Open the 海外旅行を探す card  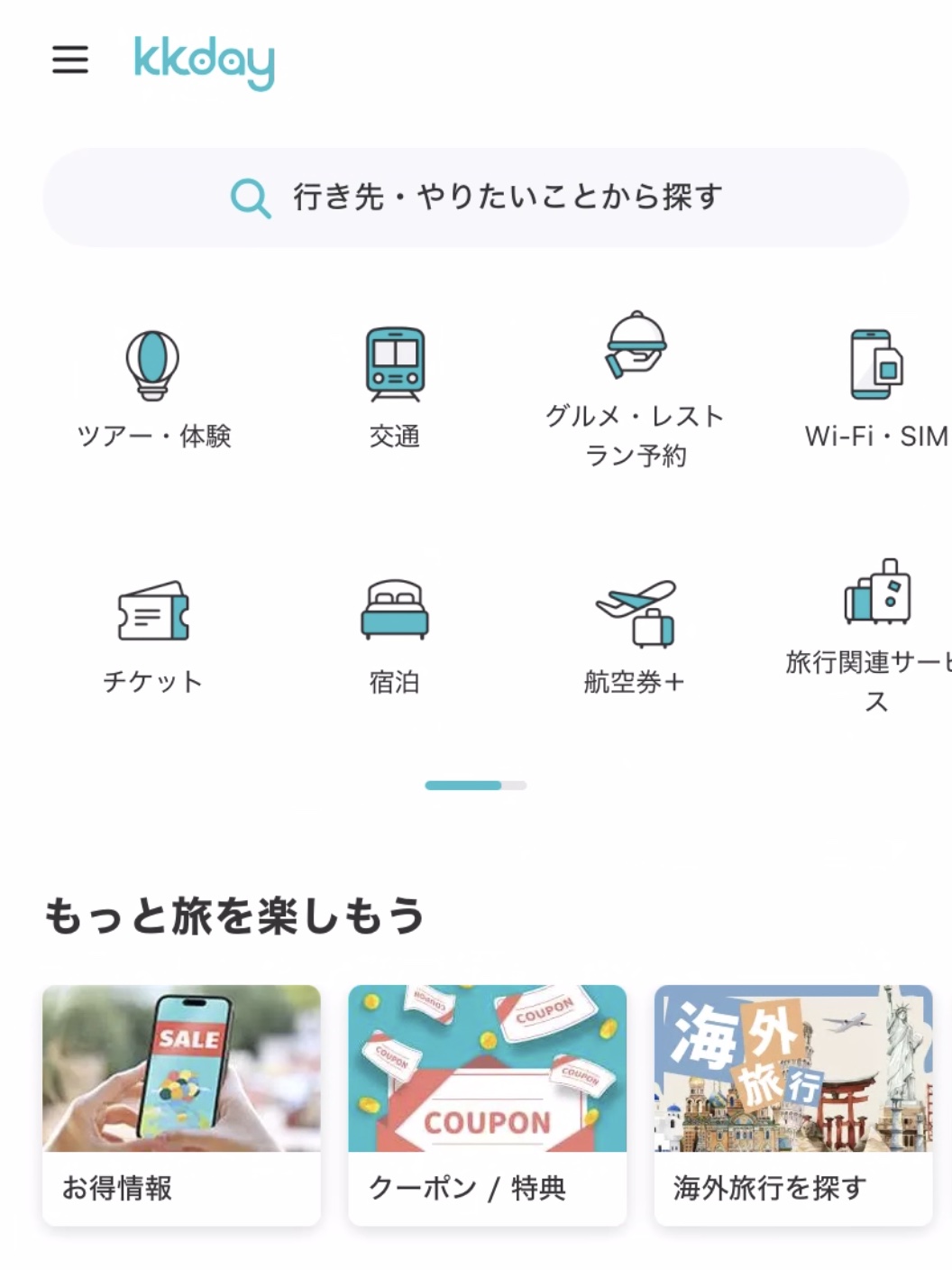[x=792, y=1105]
